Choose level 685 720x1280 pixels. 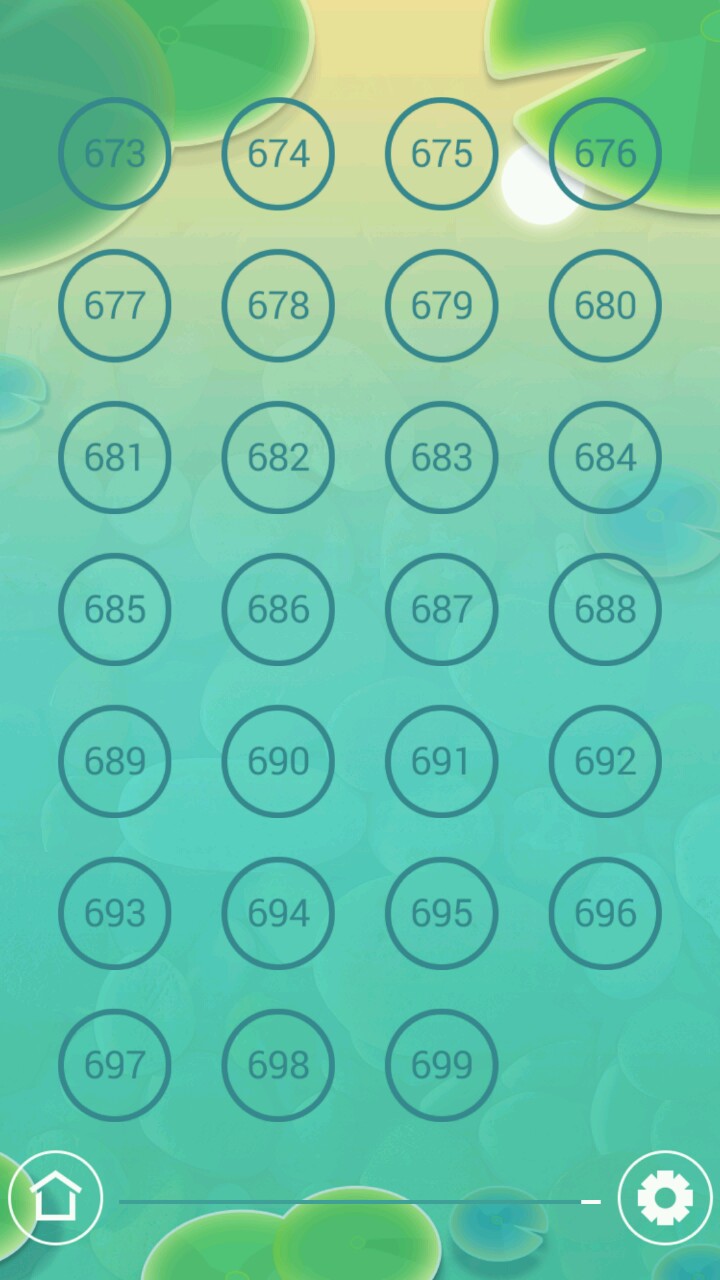[115, 610]
